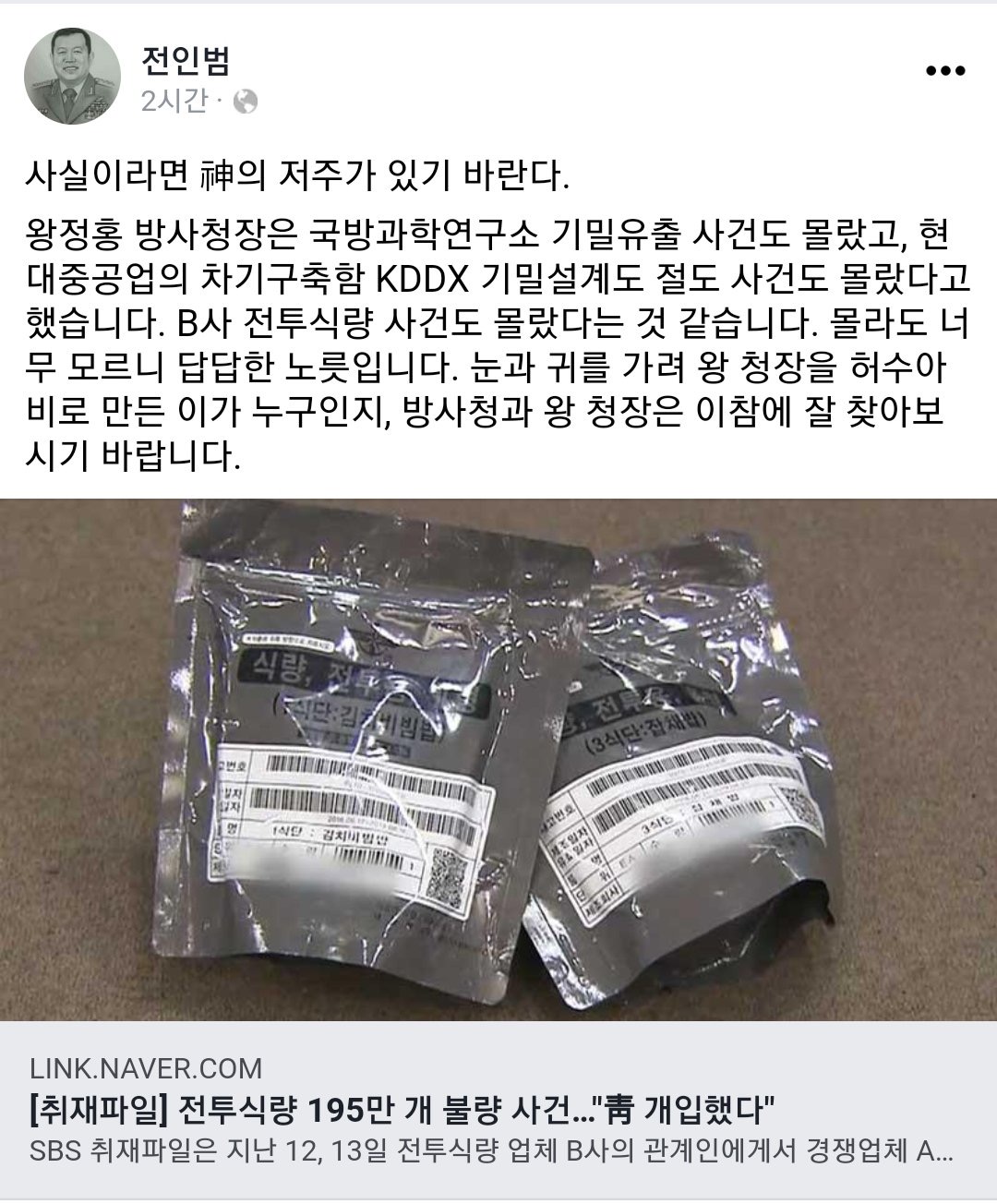View the post's 2시간 timestamp details
Image resolution: width=997 pixels, height=1204 pixels.
coord(173,102)
